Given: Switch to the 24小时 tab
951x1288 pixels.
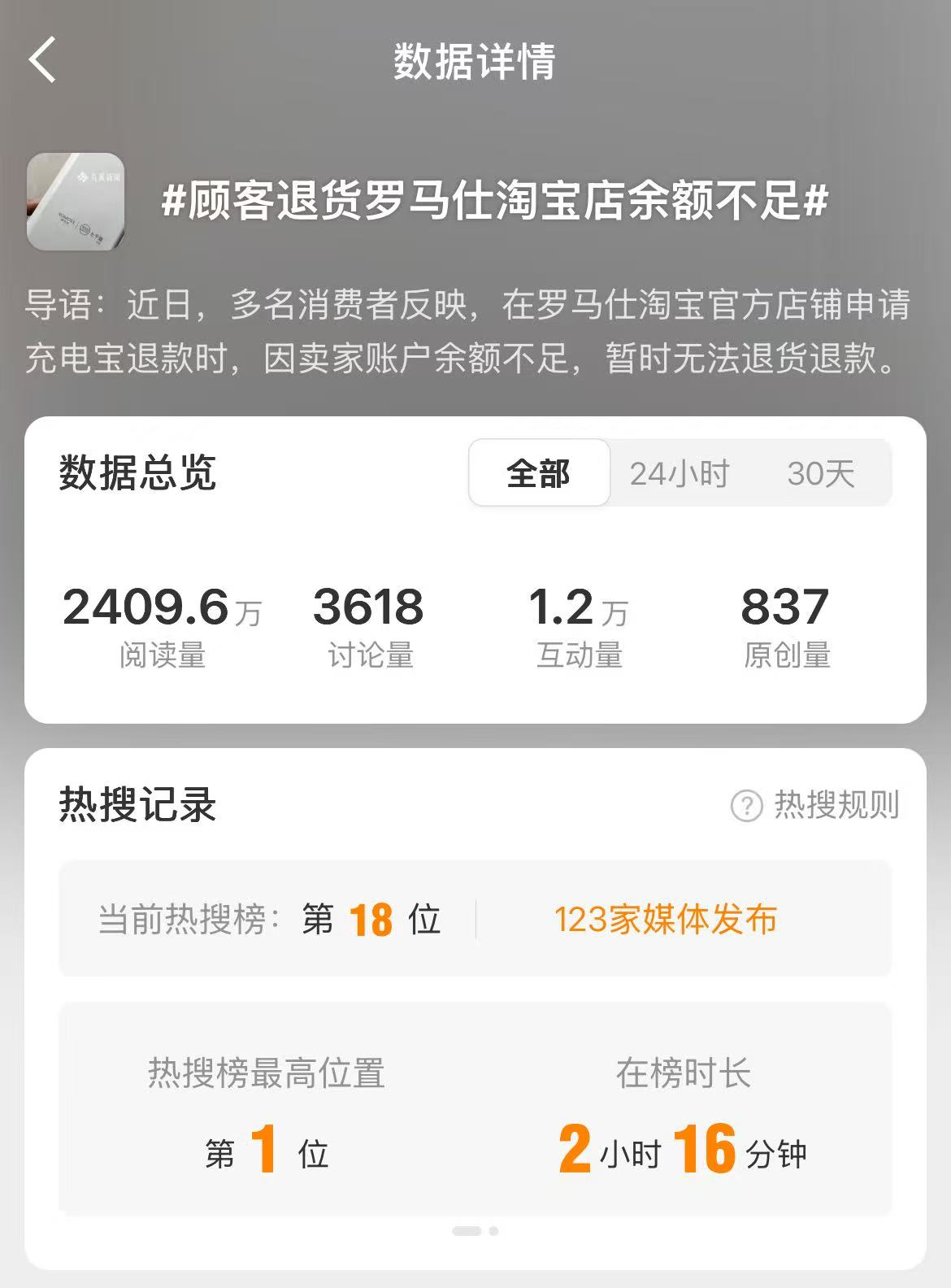Looking at the screenshot, I should tap(680, 473).
